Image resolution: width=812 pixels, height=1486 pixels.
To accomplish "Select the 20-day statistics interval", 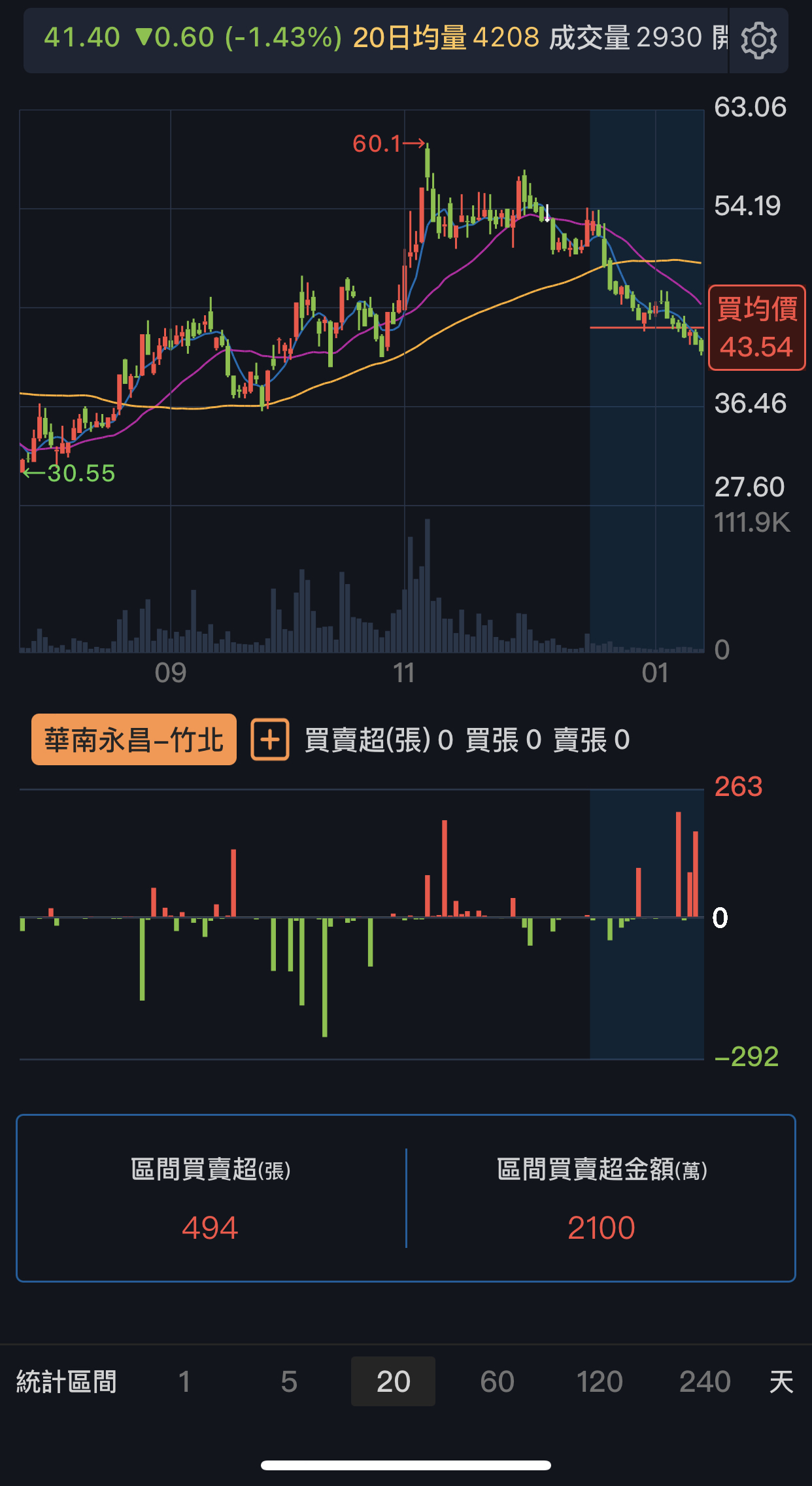I will [393, 1382].
